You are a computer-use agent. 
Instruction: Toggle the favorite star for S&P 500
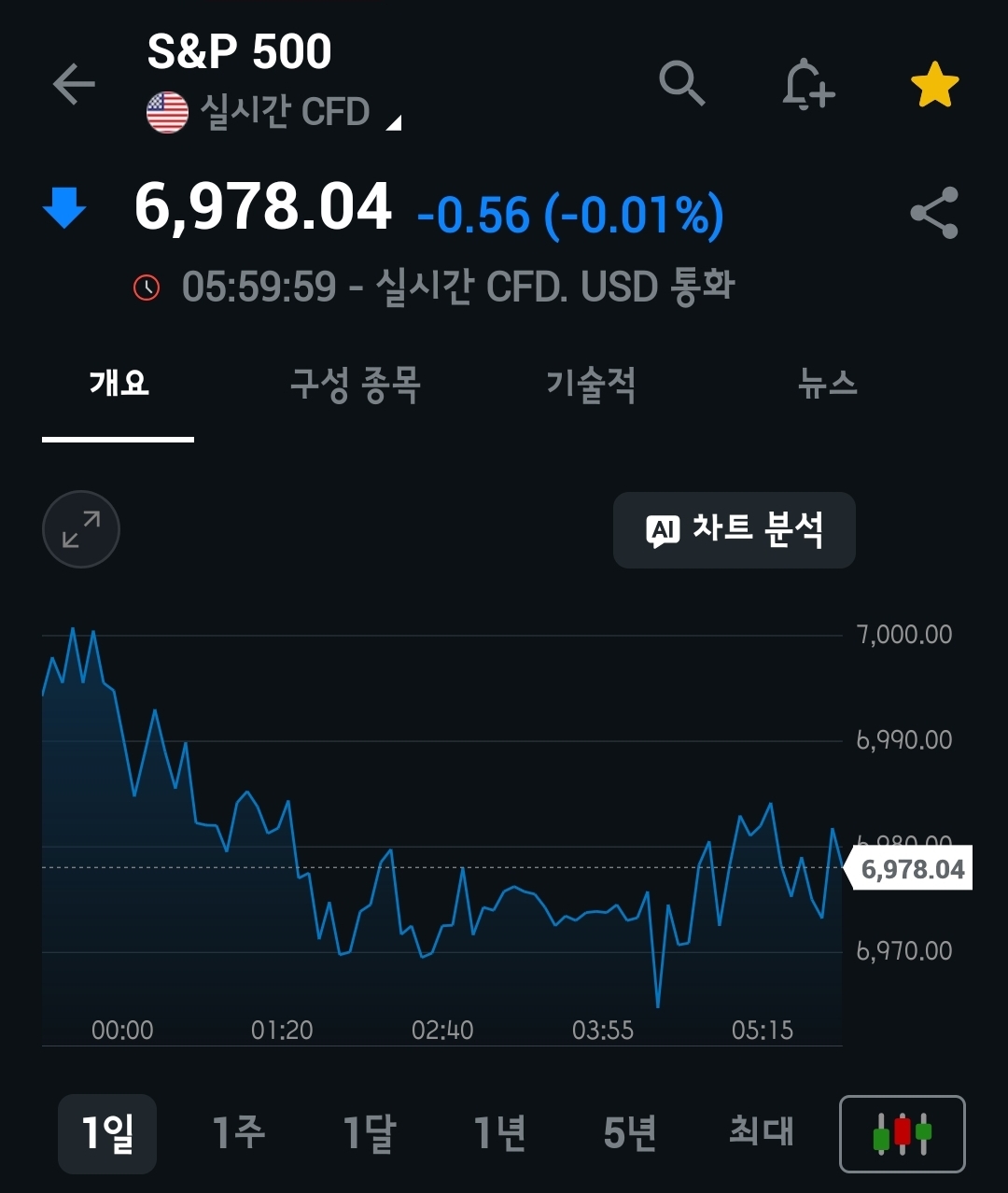point(934,86)
